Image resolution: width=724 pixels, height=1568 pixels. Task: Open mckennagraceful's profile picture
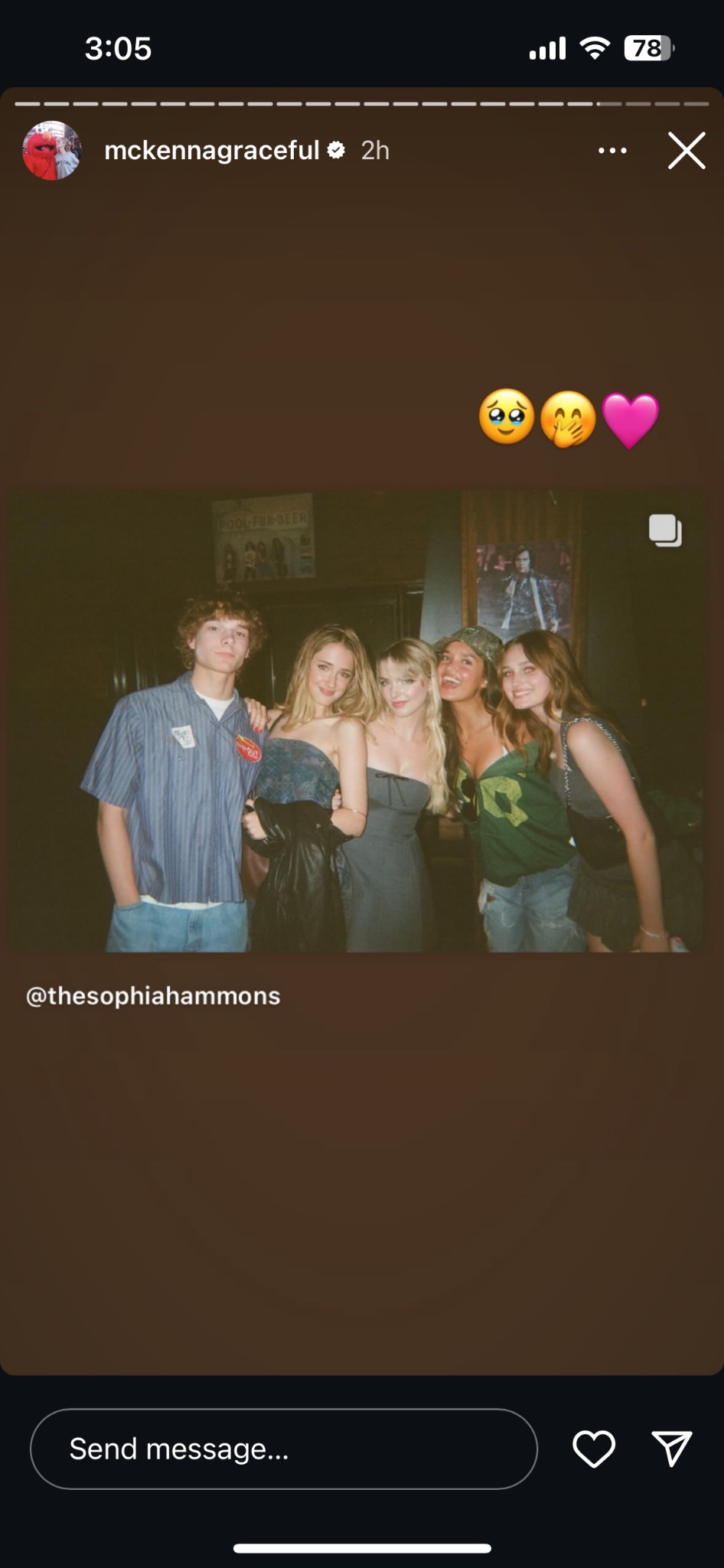click(x=51, y=151)
